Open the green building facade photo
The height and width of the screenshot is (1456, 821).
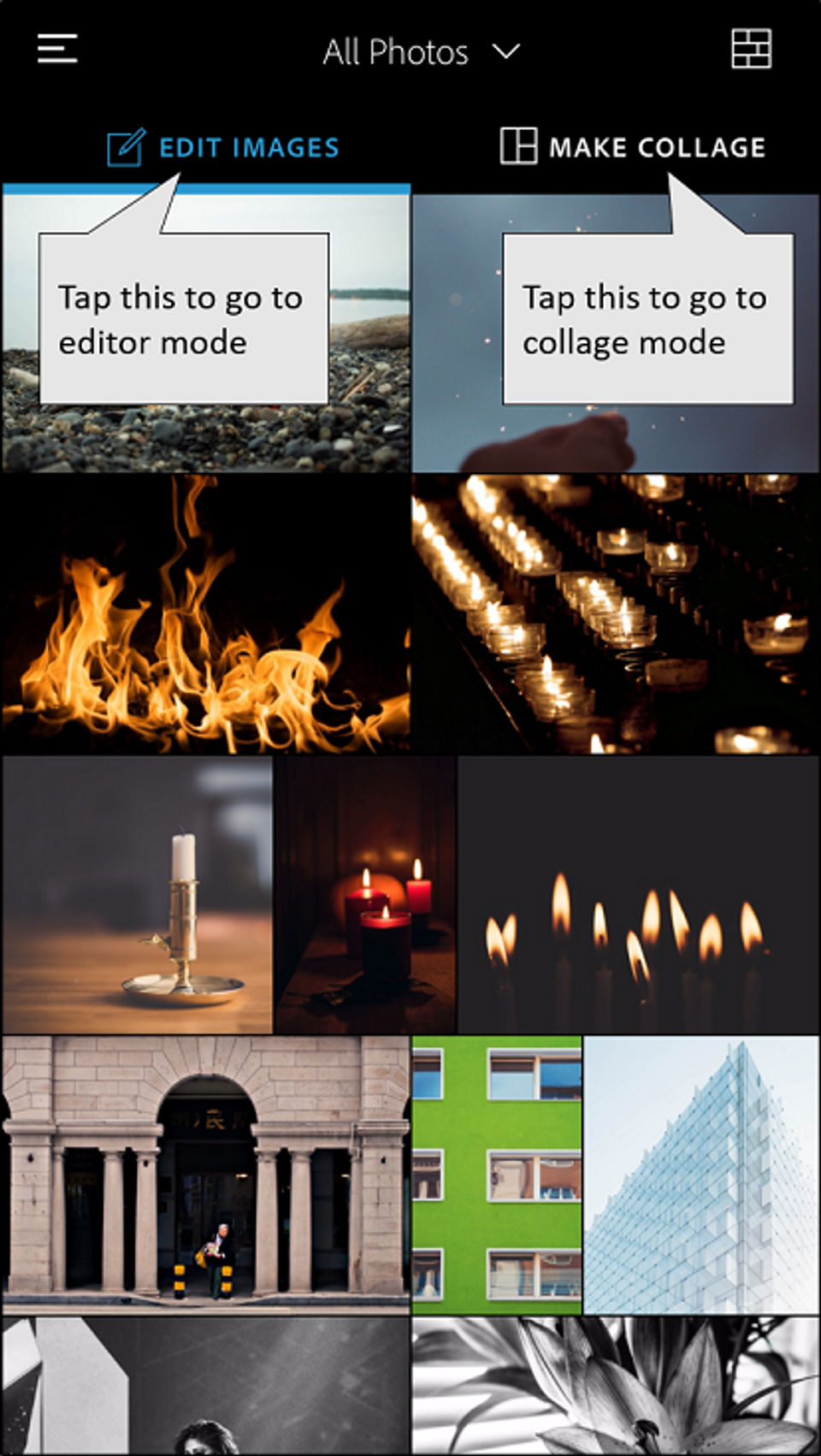tap(497, 1175)
